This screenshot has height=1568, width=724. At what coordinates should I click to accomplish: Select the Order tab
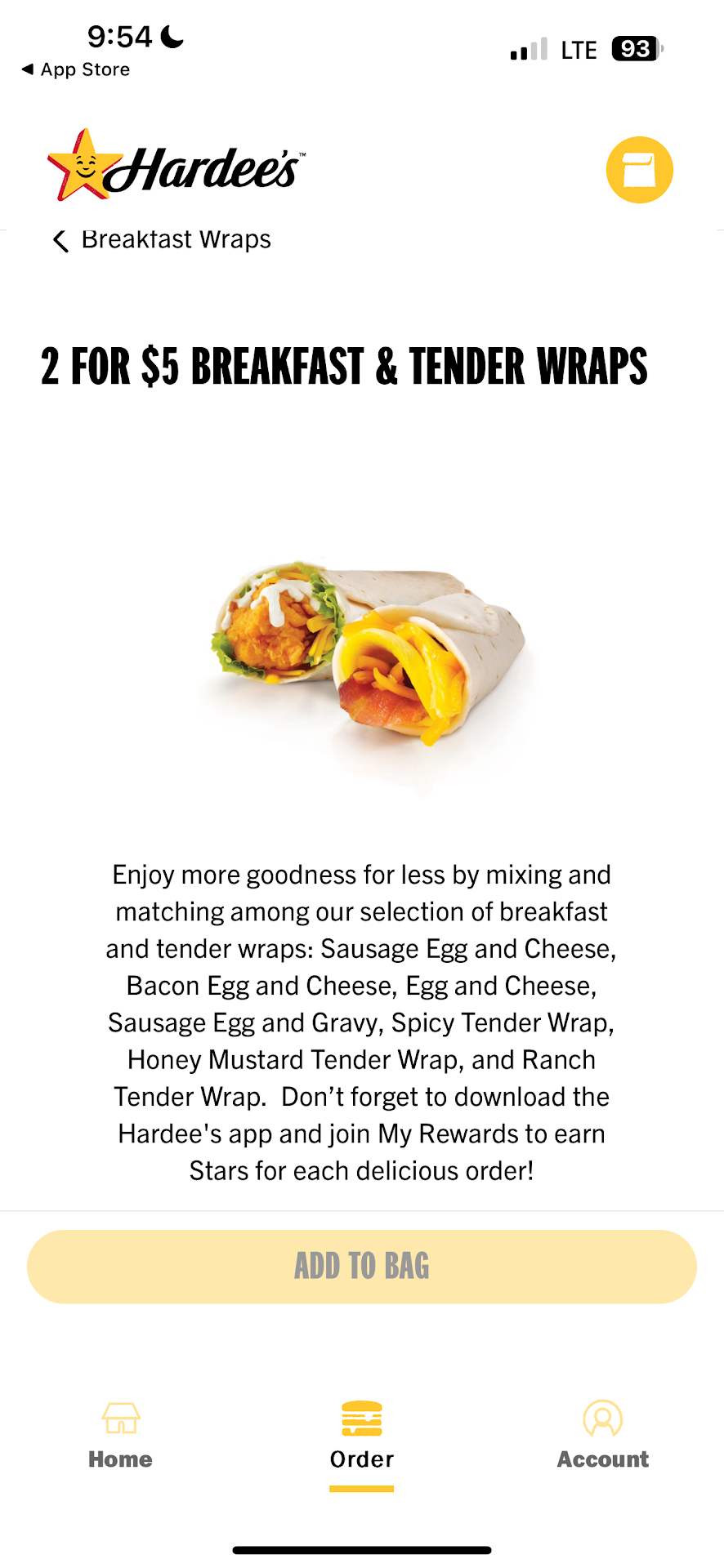coord(362,1434)
